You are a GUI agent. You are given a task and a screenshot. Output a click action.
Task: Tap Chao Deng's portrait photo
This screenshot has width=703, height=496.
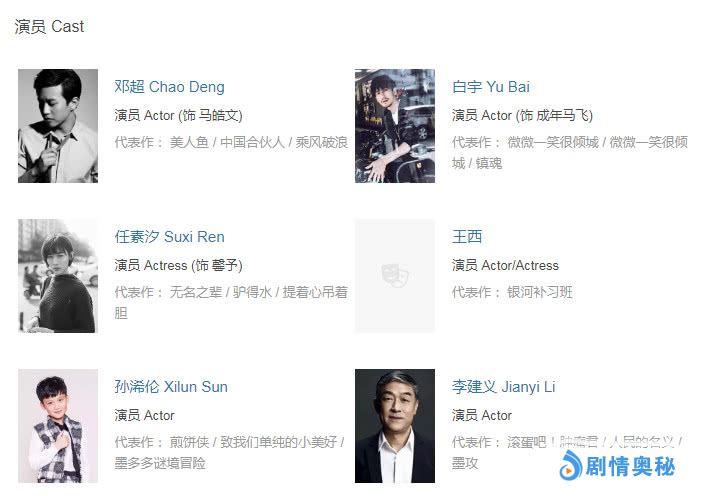[x=58, y=126]
